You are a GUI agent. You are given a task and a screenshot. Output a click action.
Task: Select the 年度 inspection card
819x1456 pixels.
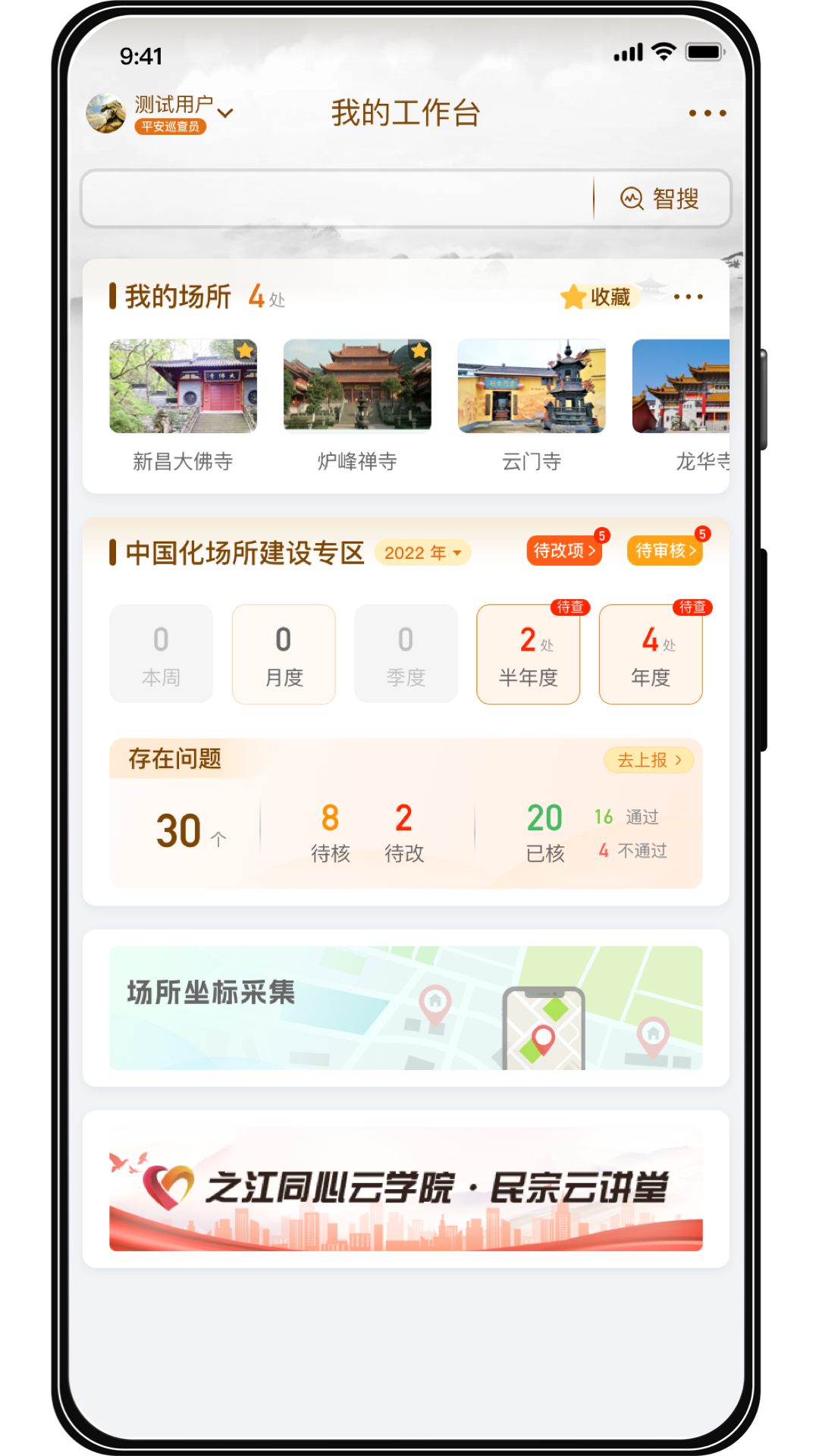click(x=651, y=654)
